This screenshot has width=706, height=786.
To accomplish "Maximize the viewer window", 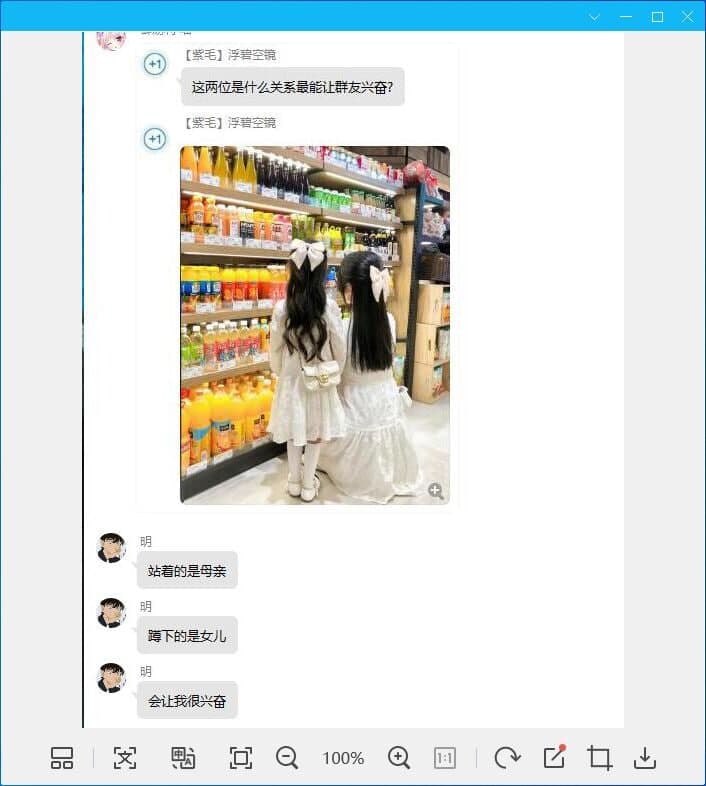I will pyautogui.click(x=657, y=17).
